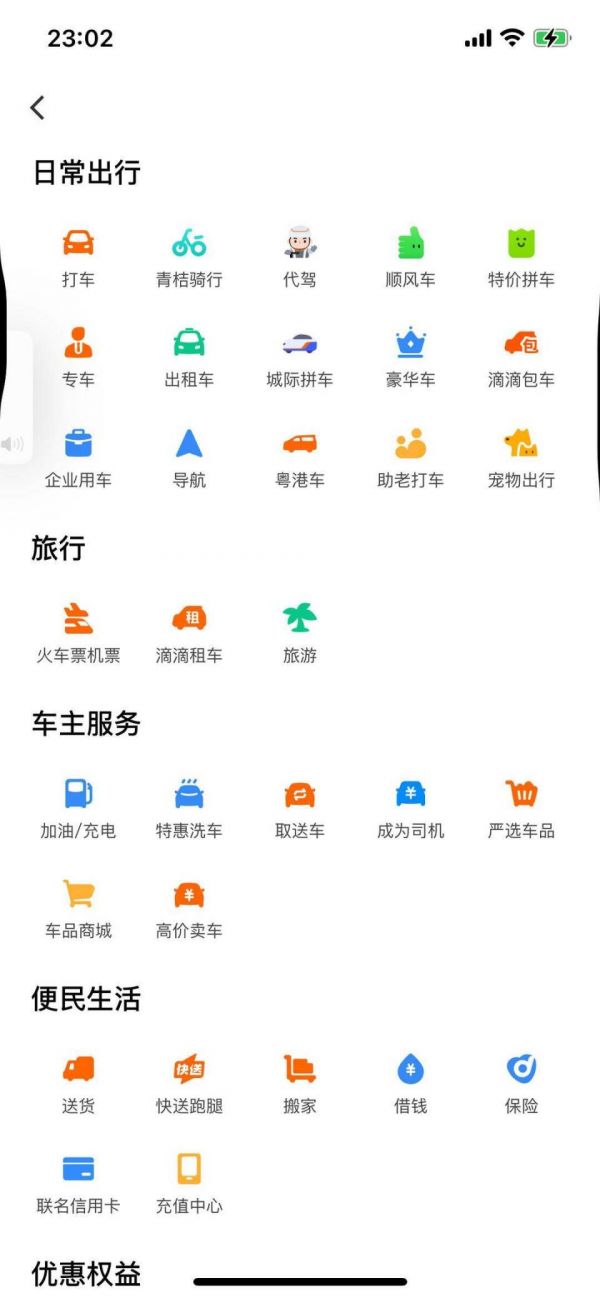Select 特惠洗车 car wash deal
The image size is (600, 1298).
click(x=189, y=807)
